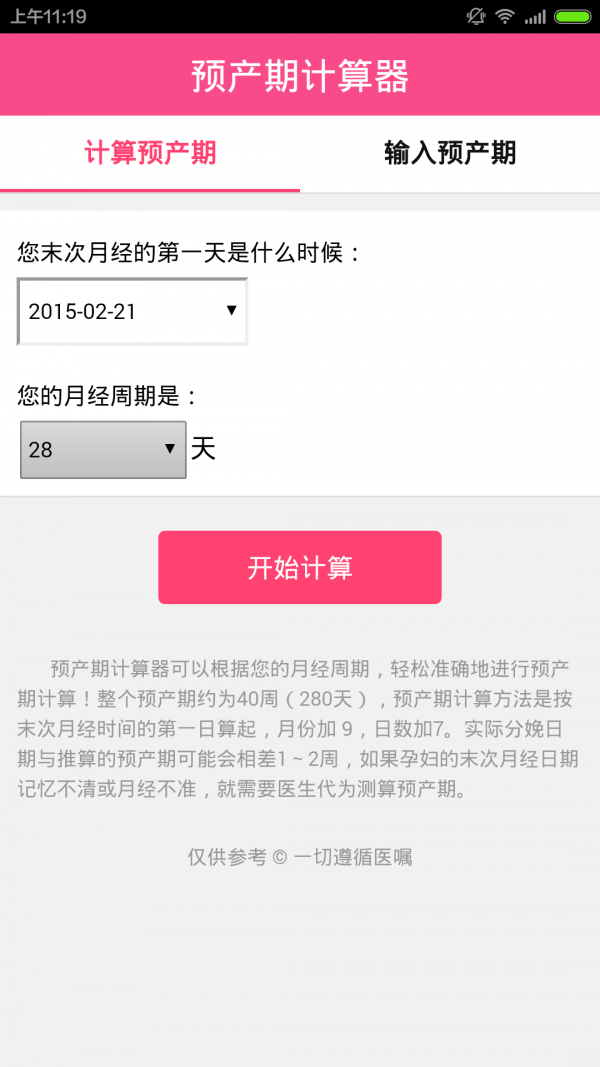This screenshot has width=600, height=1067.
Task: Tap the 开始计算 button
Action: pos(299,567)
